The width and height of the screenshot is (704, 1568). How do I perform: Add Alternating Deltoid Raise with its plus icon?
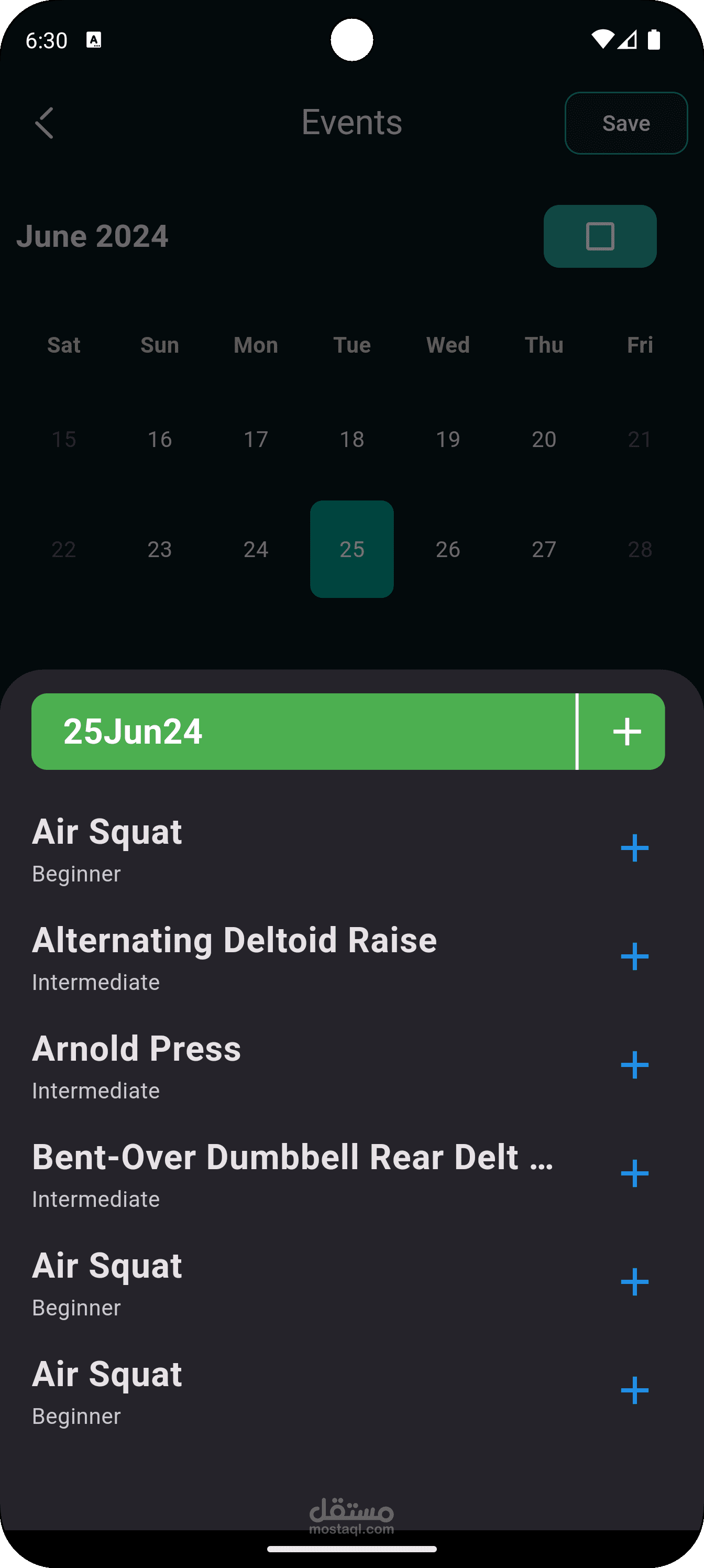pyautogui.click(x=634, y=957)
